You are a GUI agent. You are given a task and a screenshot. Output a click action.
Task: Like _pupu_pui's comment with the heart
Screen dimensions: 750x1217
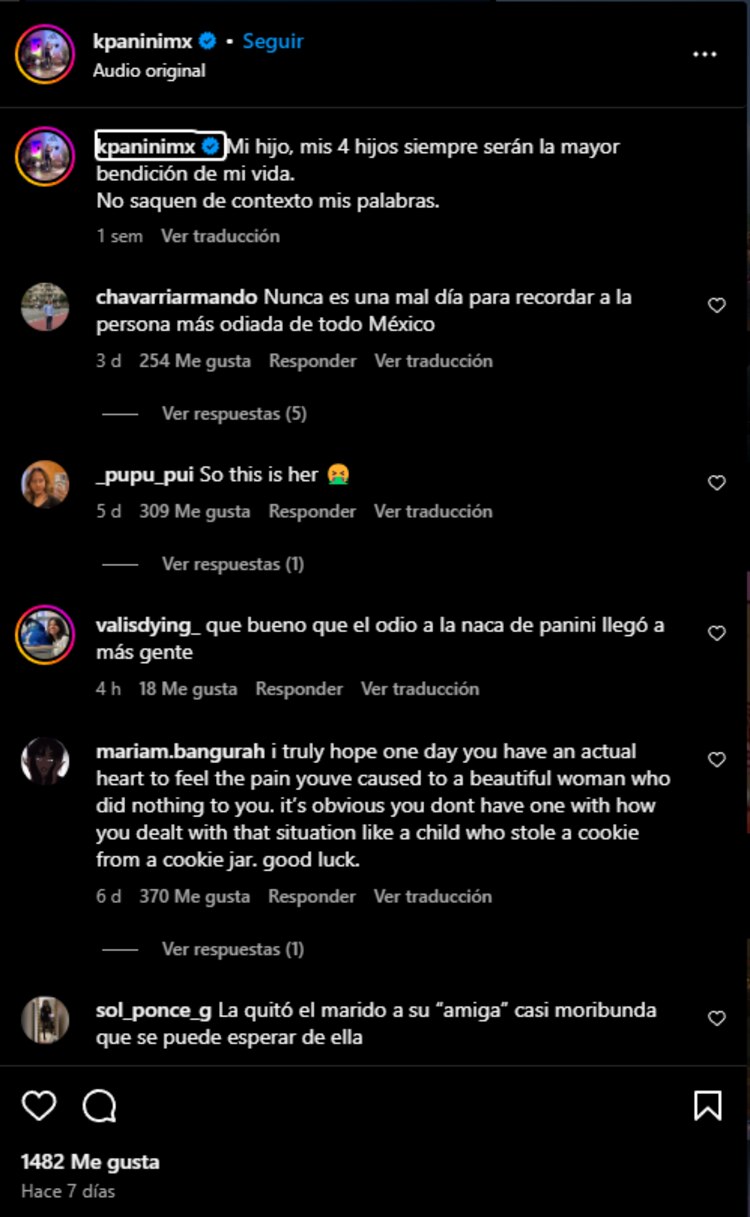click(716, 483)
